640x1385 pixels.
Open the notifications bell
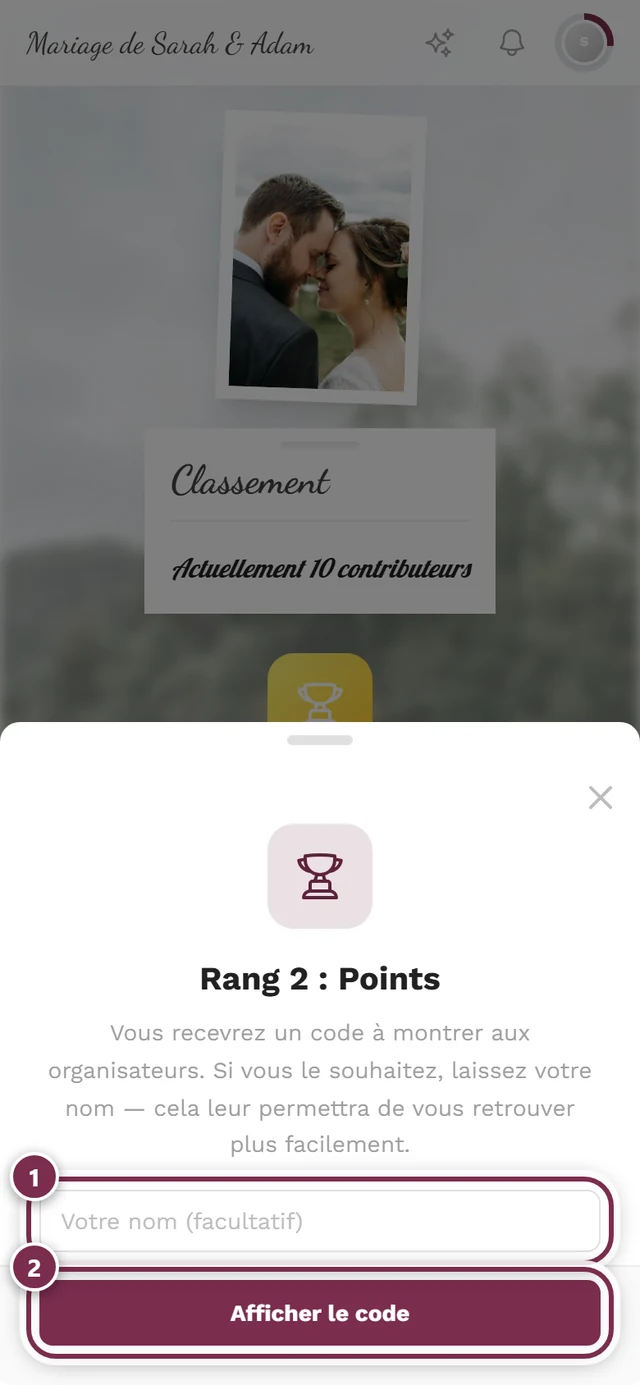(x=512, y=43)
